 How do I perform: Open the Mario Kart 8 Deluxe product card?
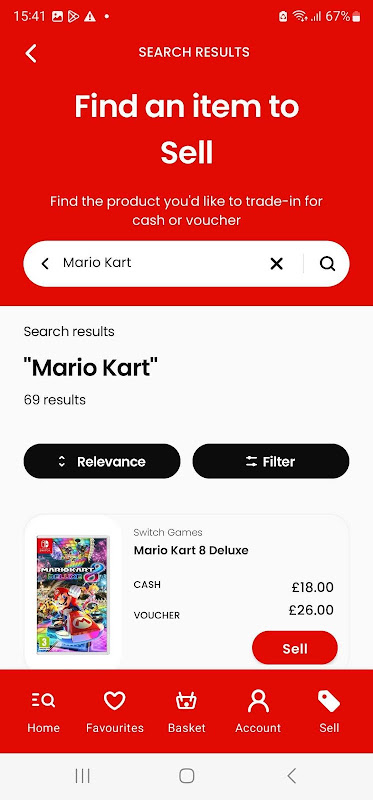[186, 592]
